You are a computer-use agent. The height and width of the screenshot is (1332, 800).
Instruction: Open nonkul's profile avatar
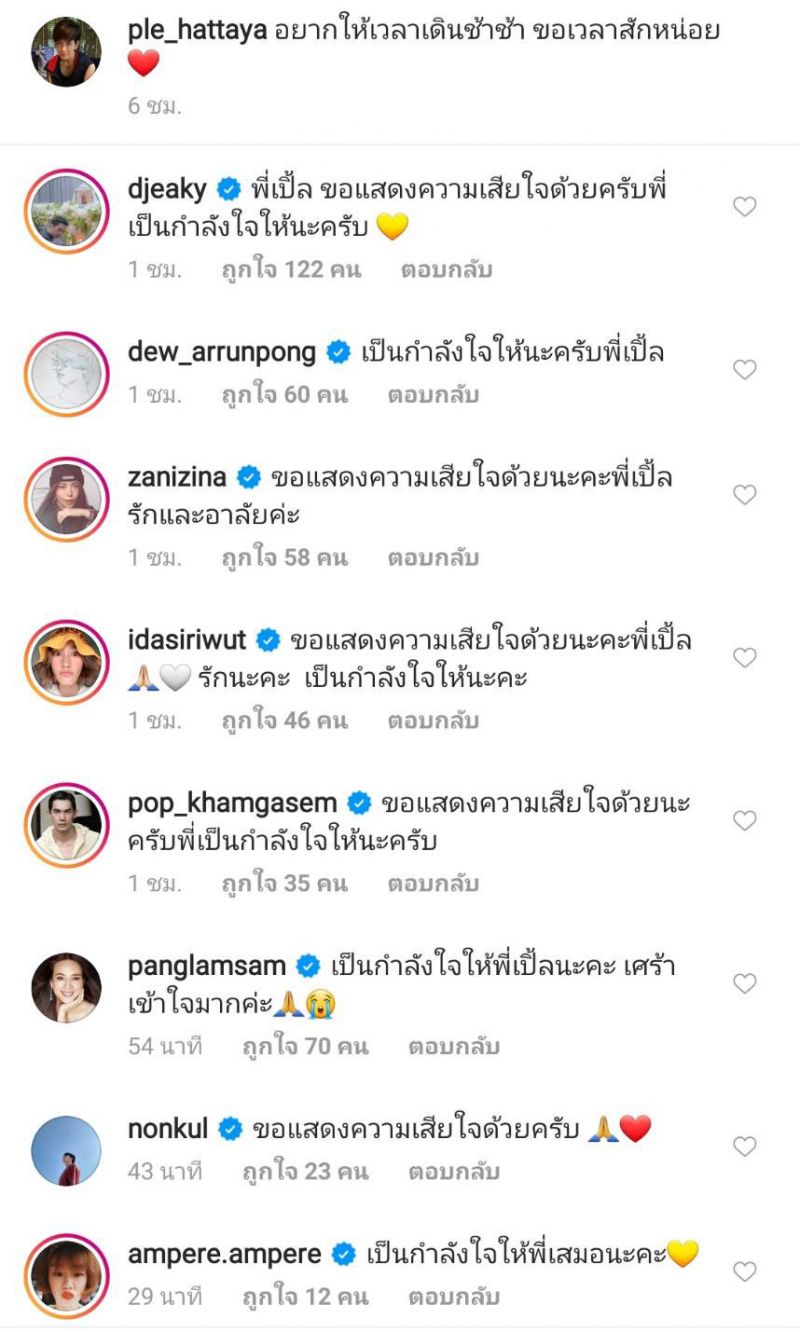click(x=65, y=1151)
